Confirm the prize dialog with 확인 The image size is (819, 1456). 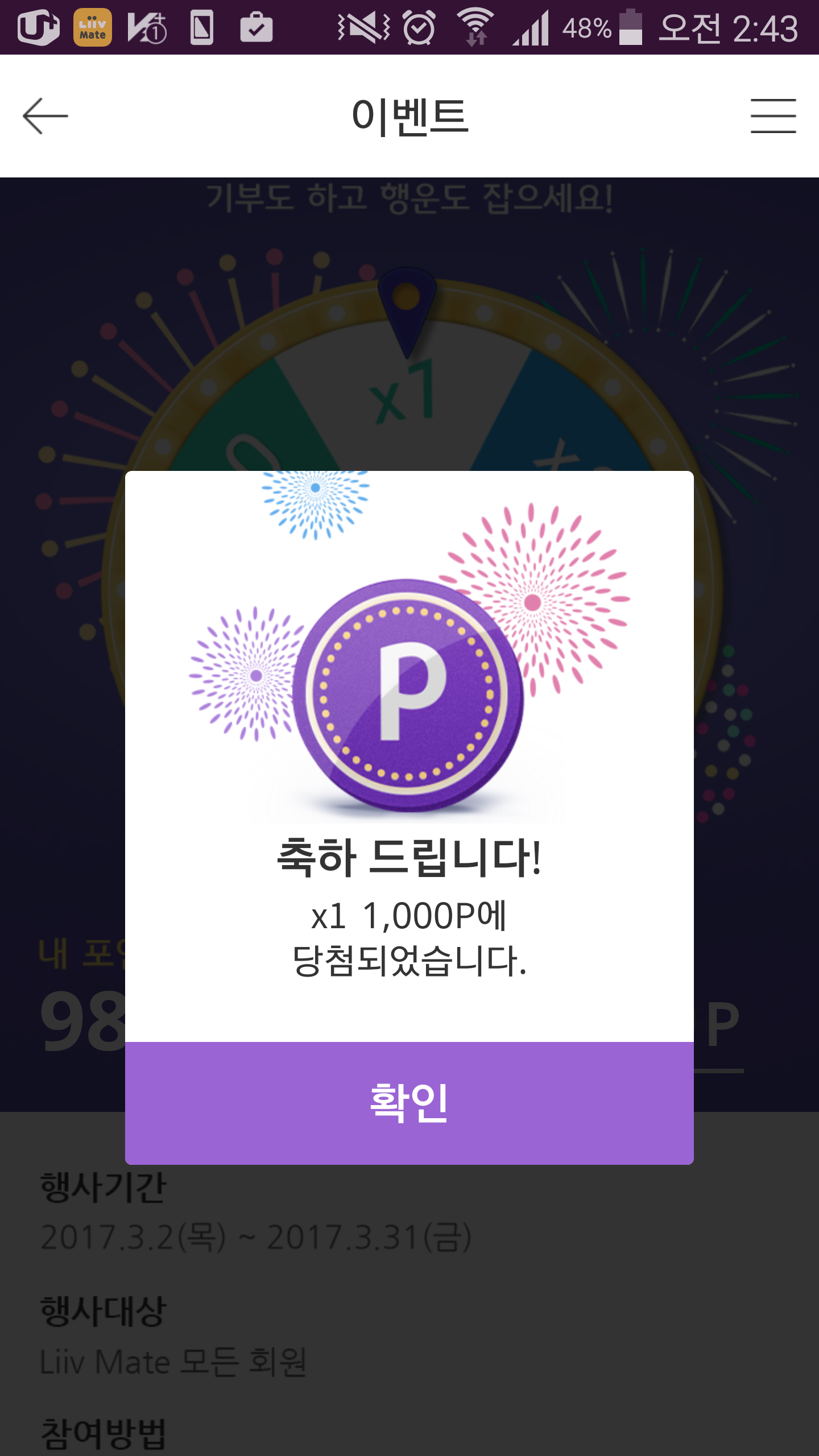(409, 1102)
